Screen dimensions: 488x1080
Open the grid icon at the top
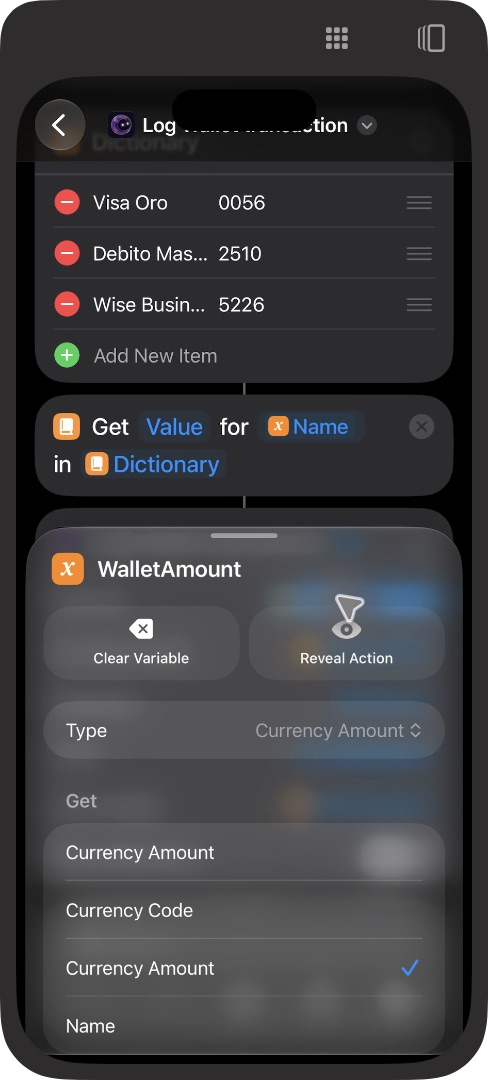pyautogui.click(x=337, y=38)
